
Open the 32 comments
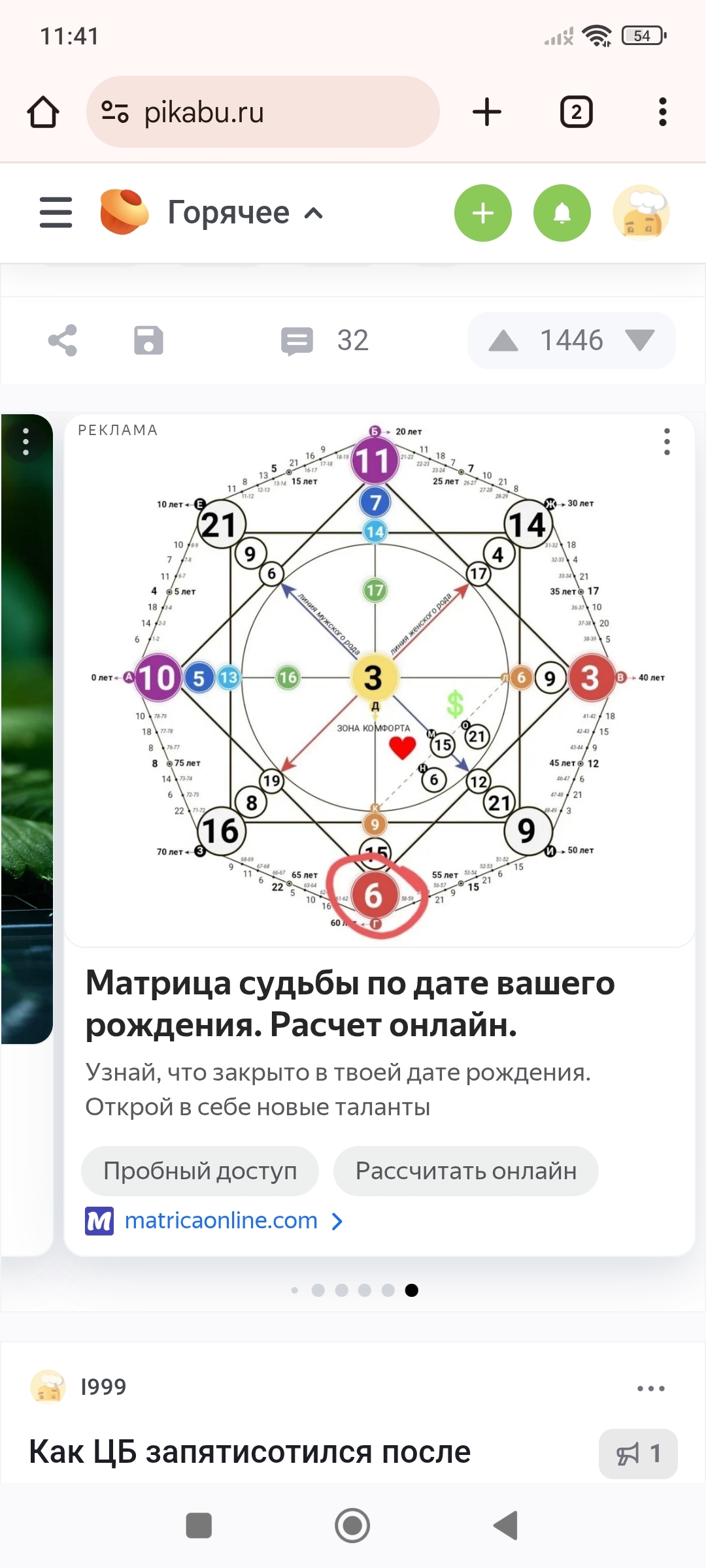point(325,340)
